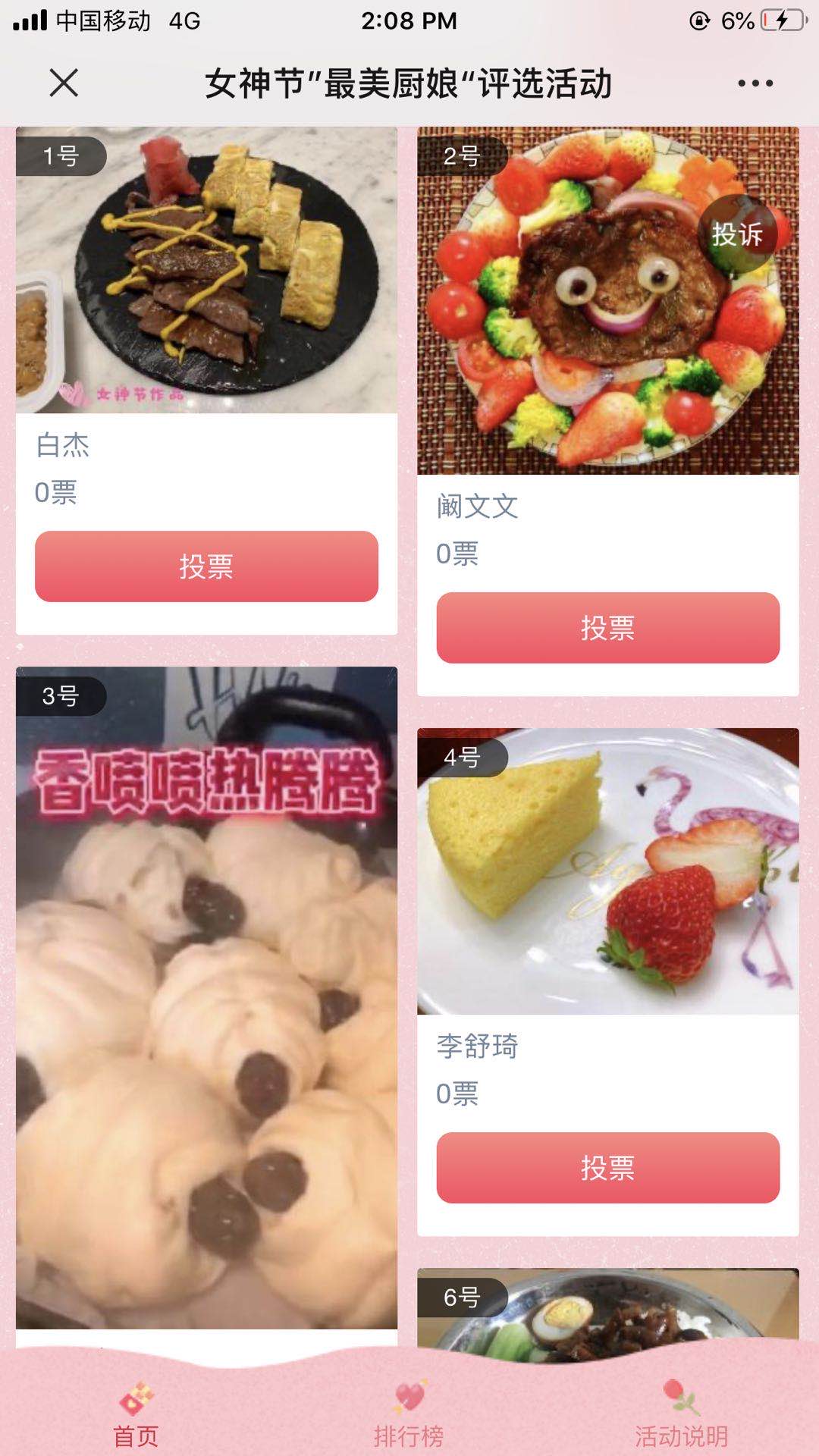Switch to the 排行榜 ranking tab
The image size is (819, 1456).
click(409, 1417)
